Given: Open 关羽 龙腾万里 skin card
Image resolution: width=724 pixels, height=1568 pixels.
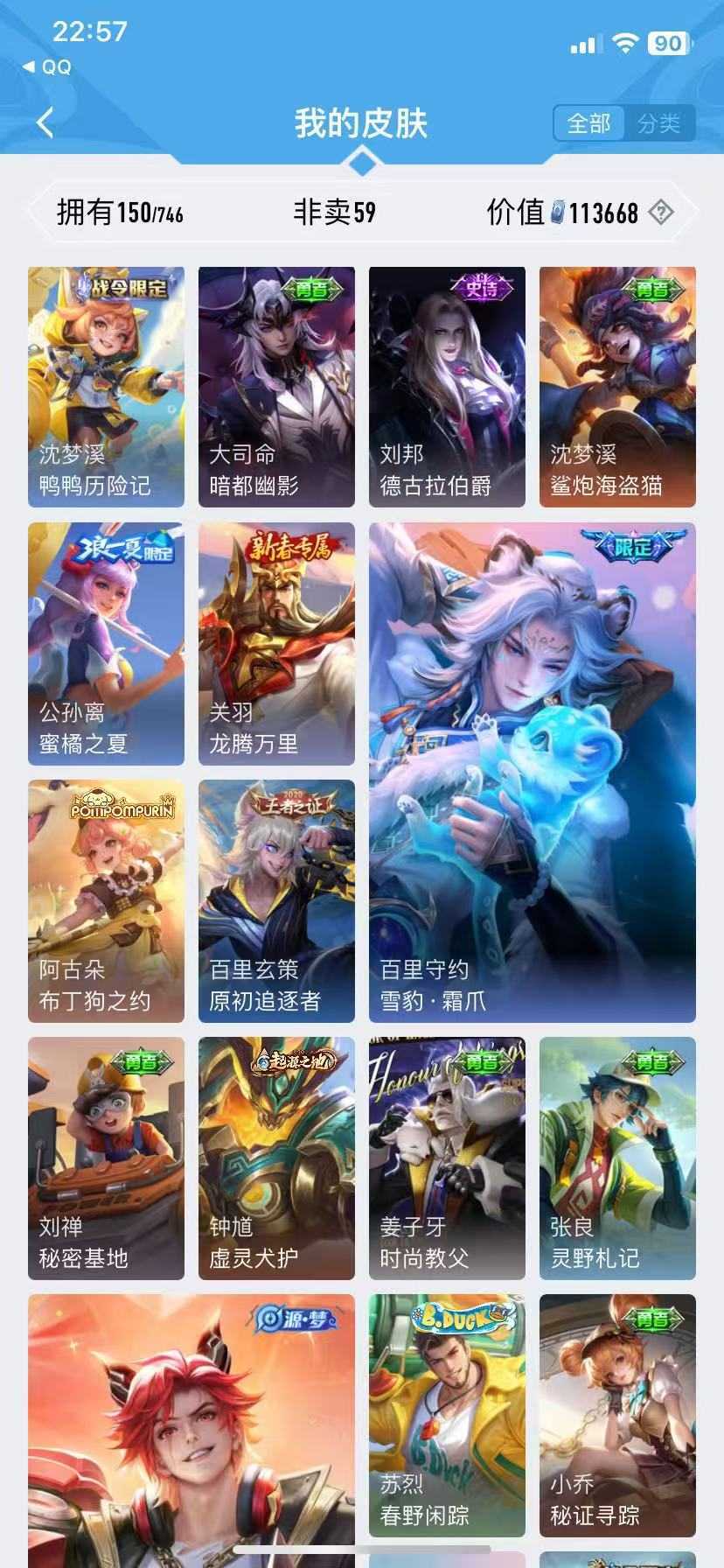Looking at the screenshot, I should (x=276, y=644).
